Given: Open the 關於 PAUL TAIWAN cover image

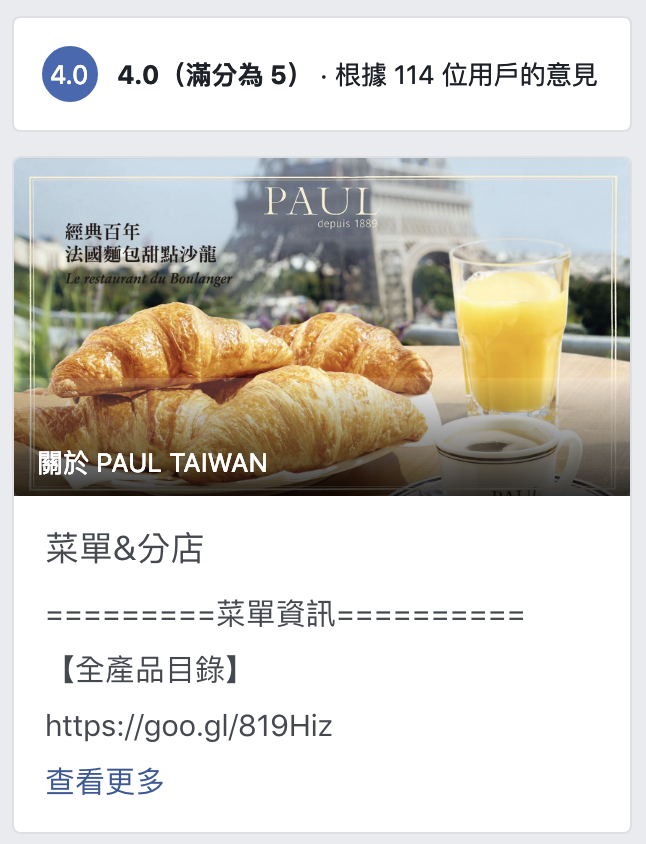Looking at the screenshot, I should [322, 327].
